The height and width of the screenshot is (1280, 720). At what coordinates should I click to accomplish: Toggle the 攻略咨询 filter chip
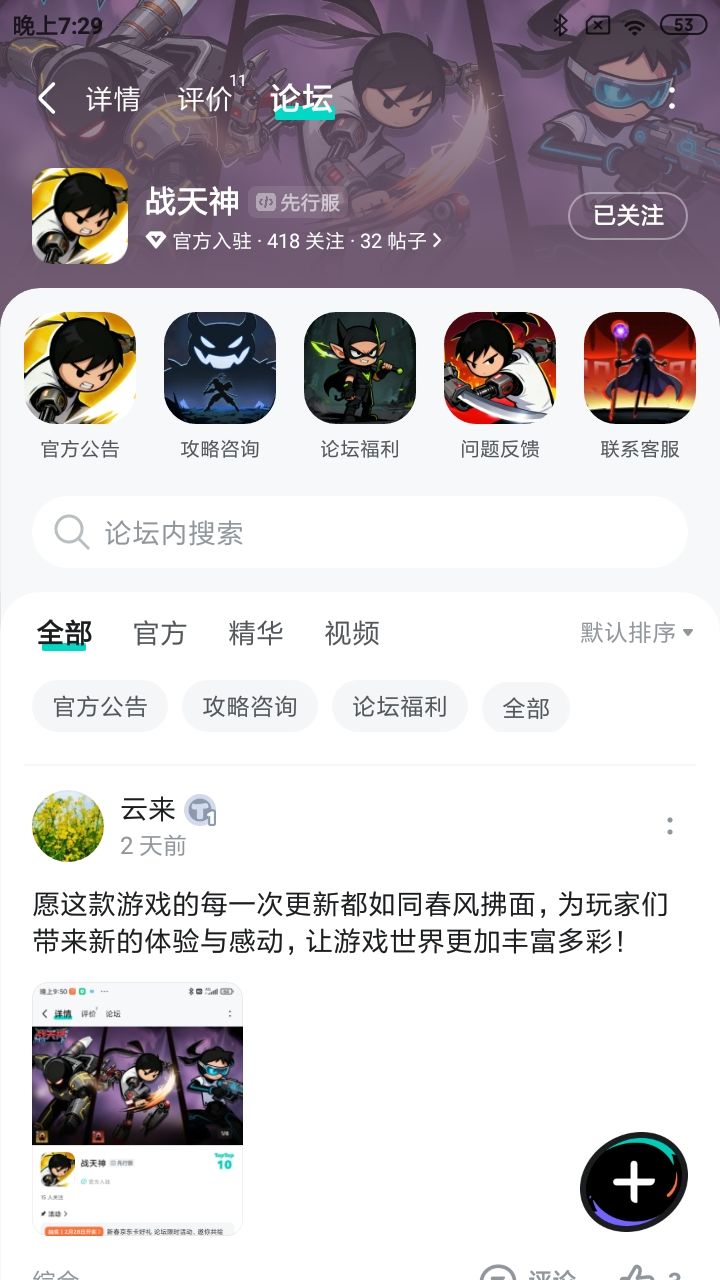249,706
